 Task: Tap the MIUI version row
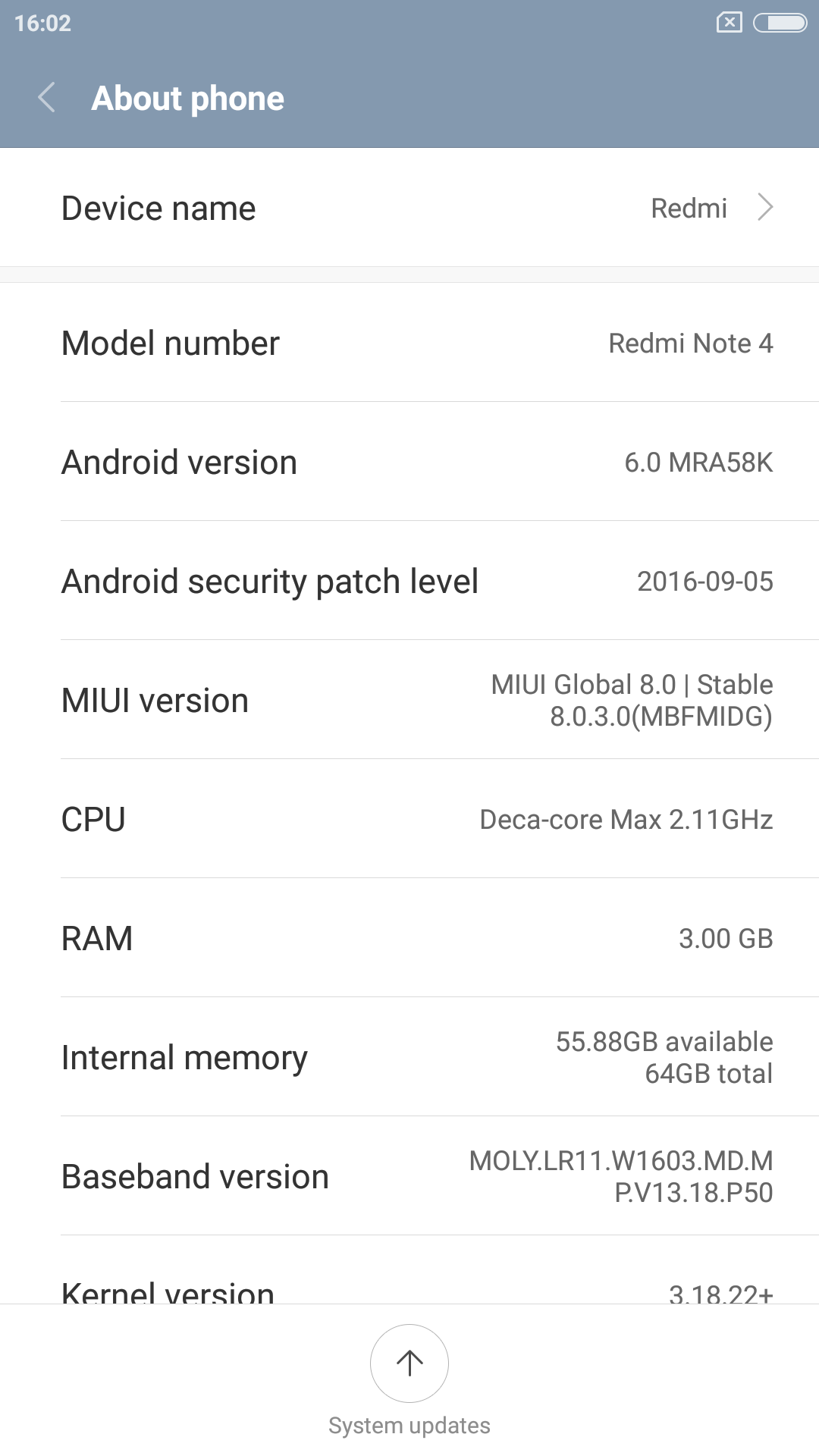click(x=409, y=700)
